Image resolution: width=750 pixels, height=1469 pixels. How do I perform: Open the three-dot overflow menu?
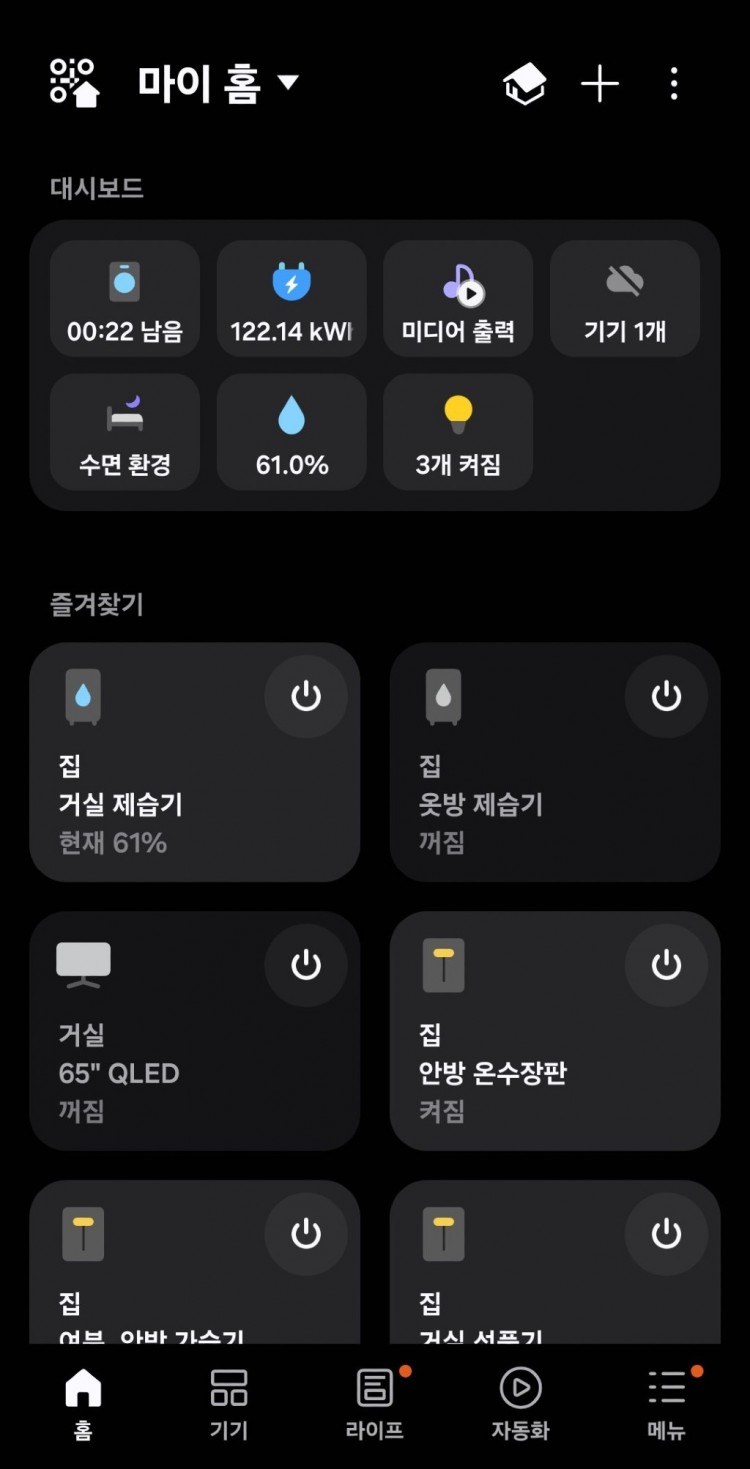click(673, 84)
